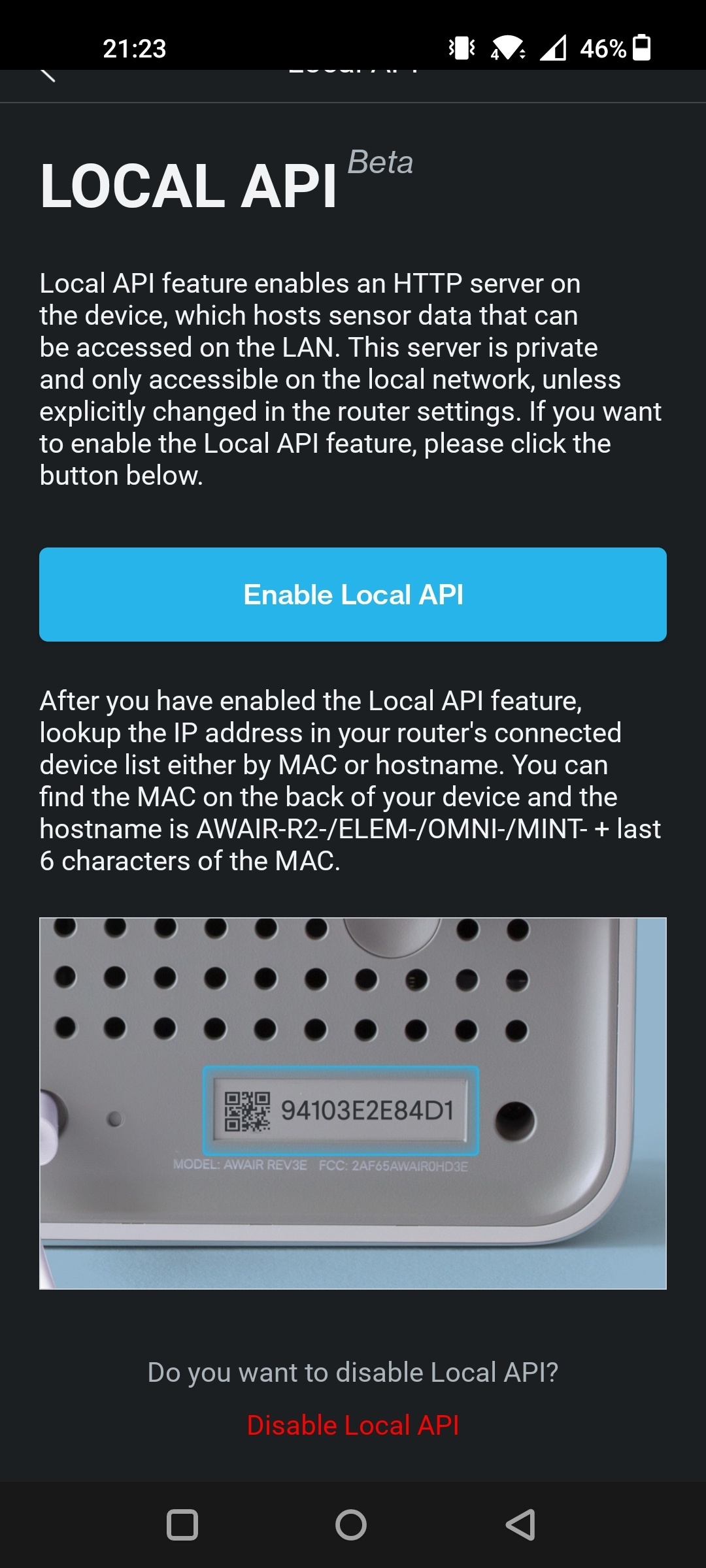Tap the Enable Local API button
The width and height of the screenshot is (706, 1568).
[x=353, y=595]
